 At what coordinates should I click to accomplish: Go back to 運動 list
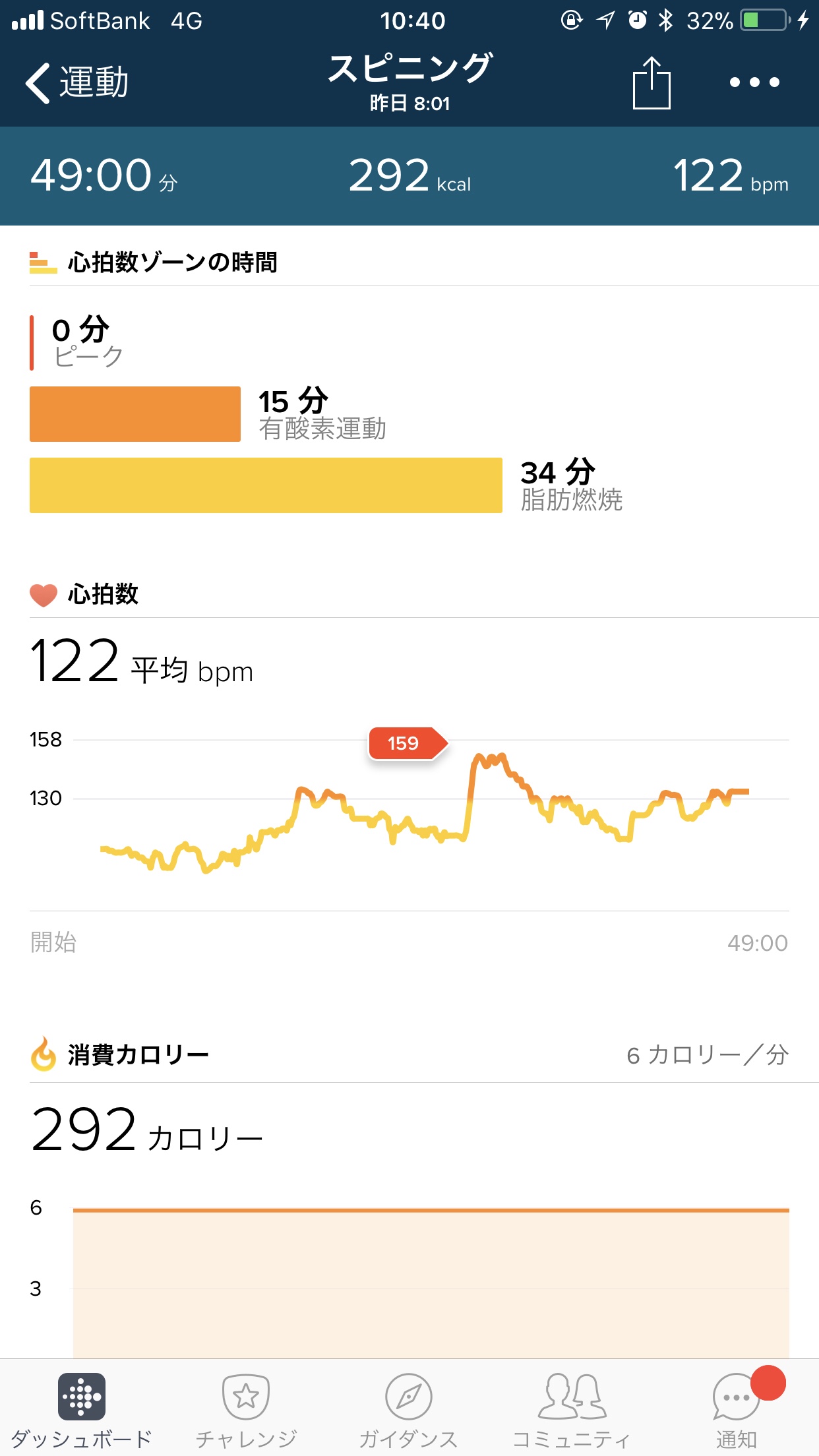coord(76,83)
